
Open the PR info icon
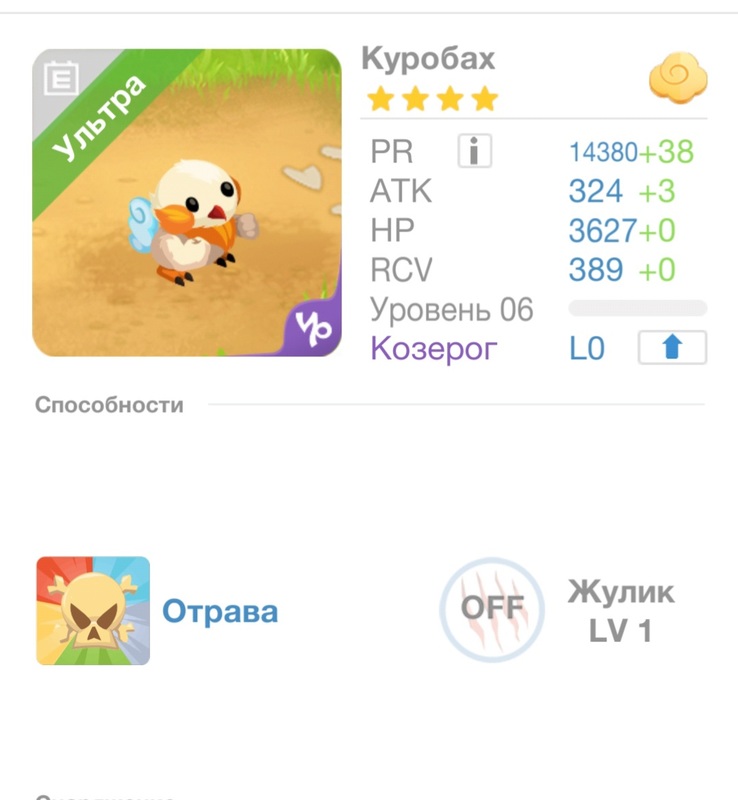(475, 152)
